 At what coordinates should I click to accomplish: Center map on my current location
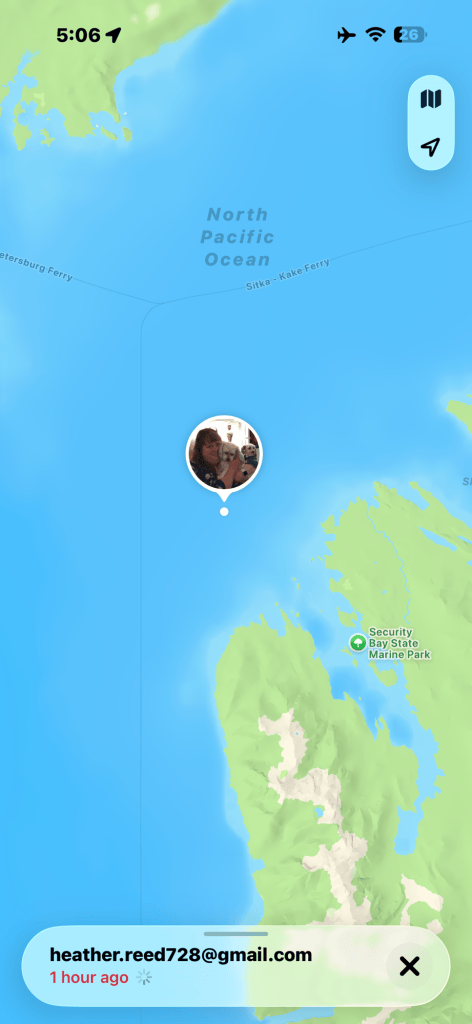coord(430,147)
